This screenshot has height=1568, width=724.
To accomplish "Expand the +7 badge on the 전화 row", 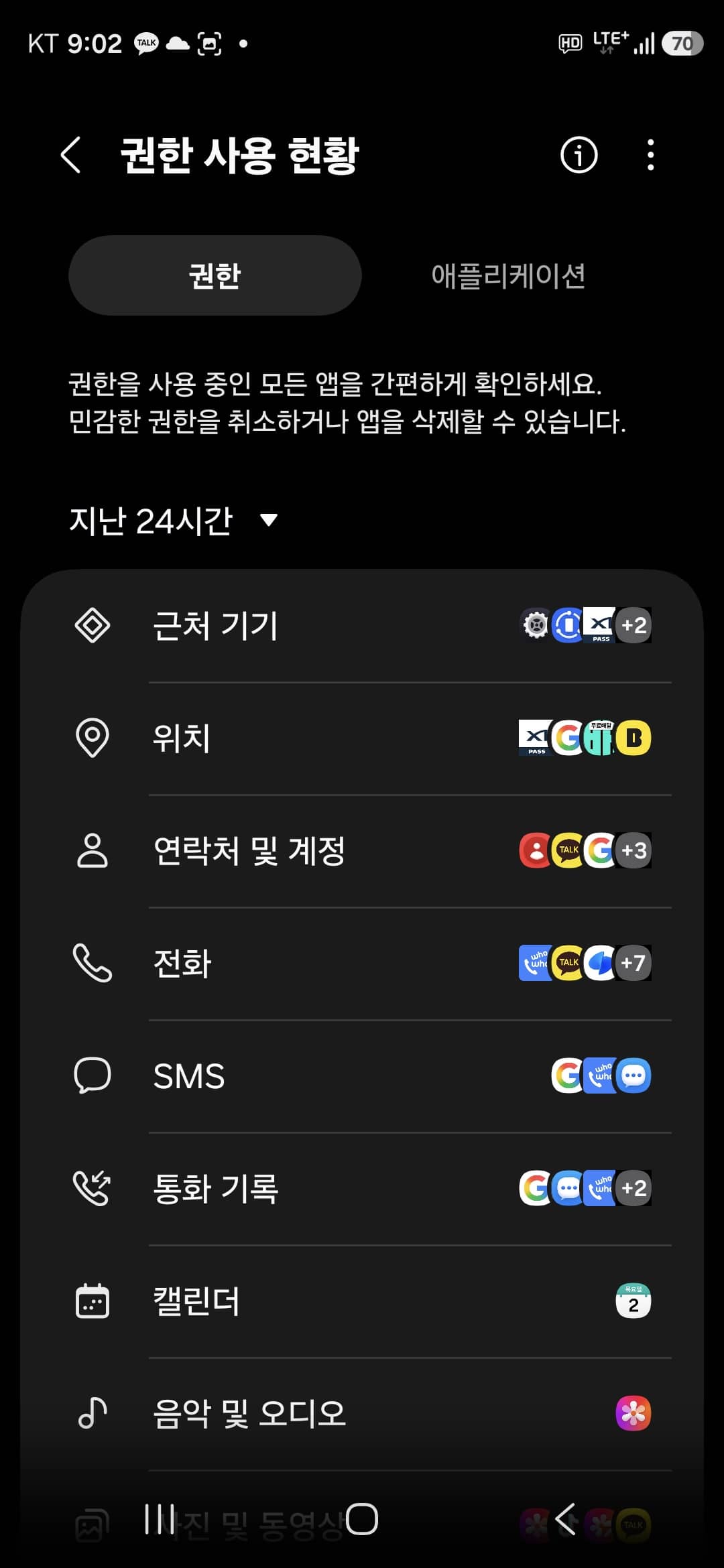I will (633, 962).
